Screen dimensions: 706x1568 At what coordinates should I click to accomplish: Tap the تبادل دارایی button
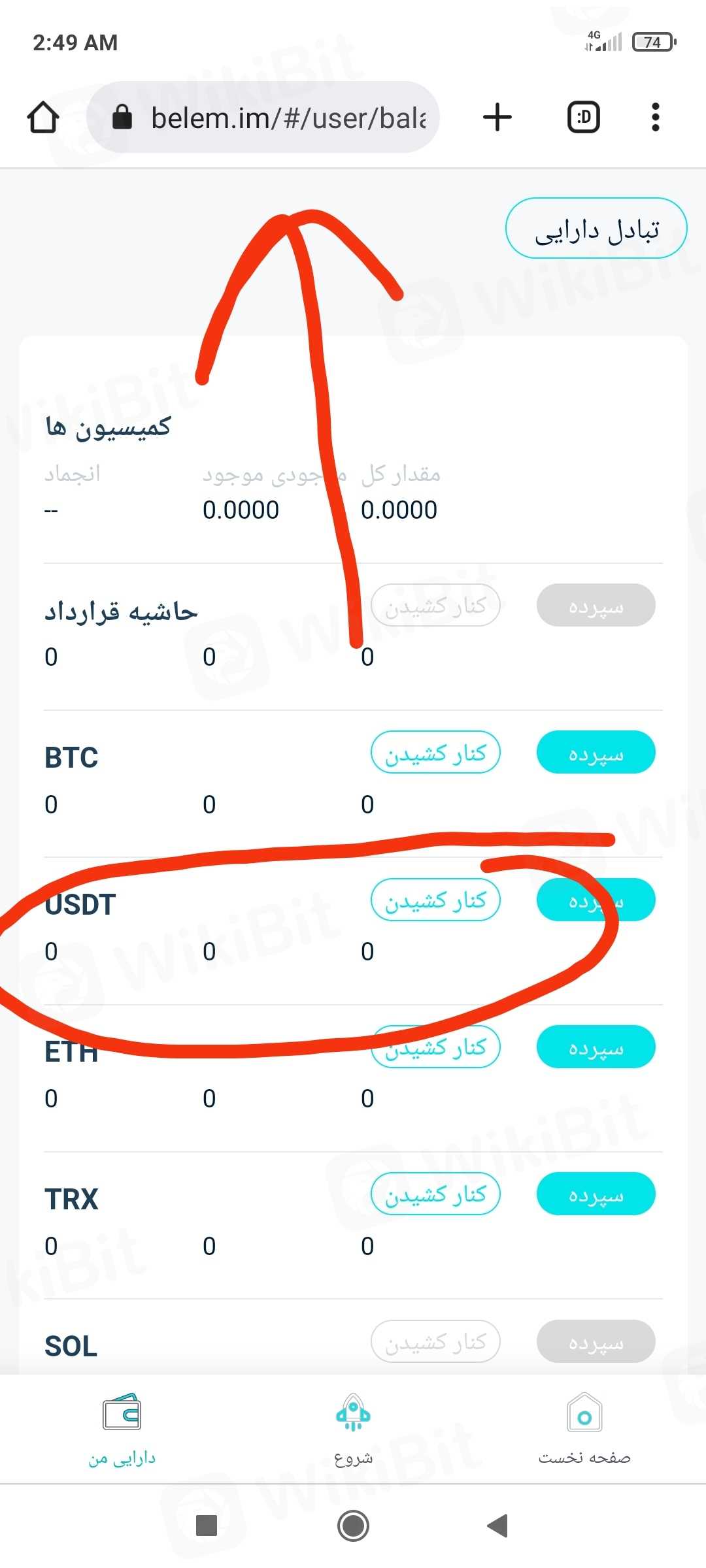coord(596,229)
